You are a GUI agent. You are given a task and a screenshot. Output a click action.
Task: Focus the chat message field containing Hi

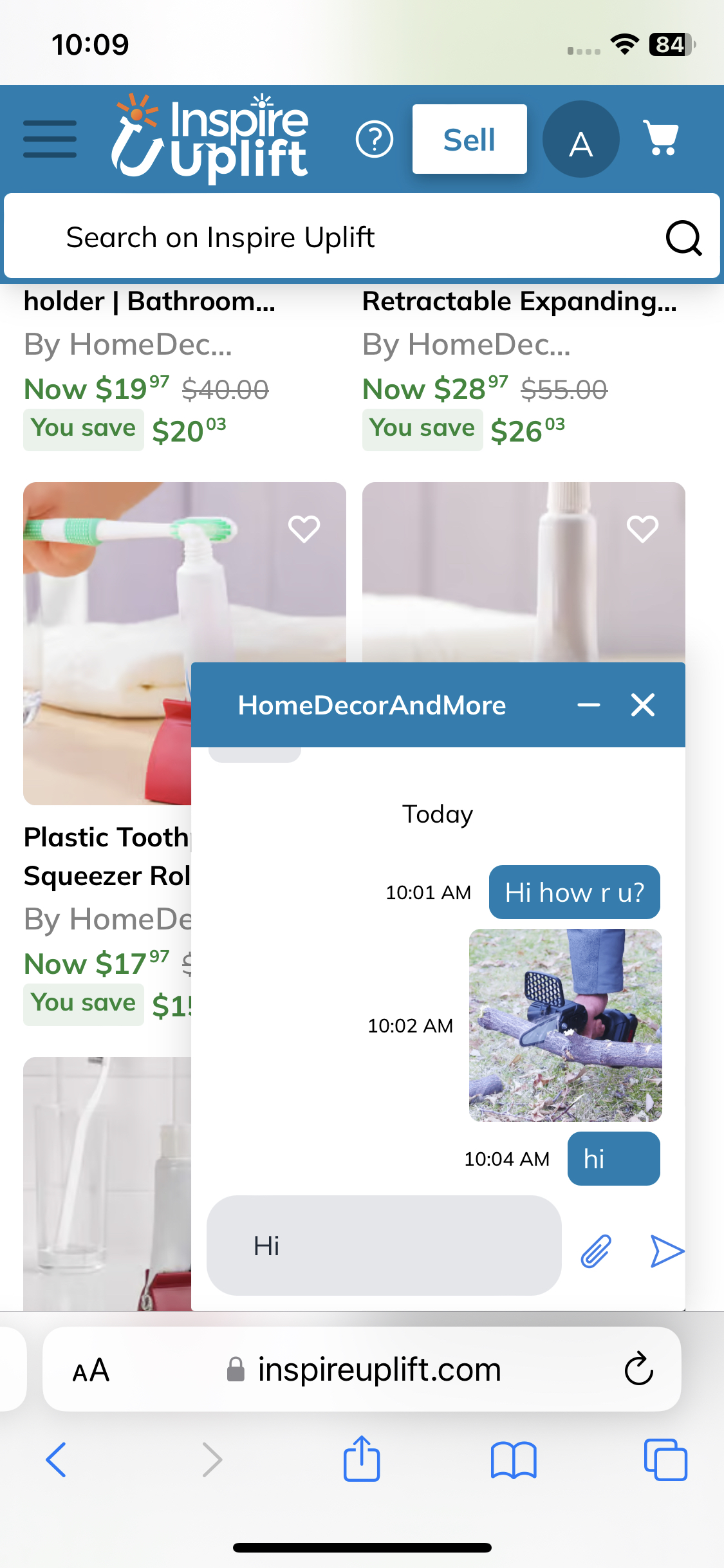(384, 1246)
